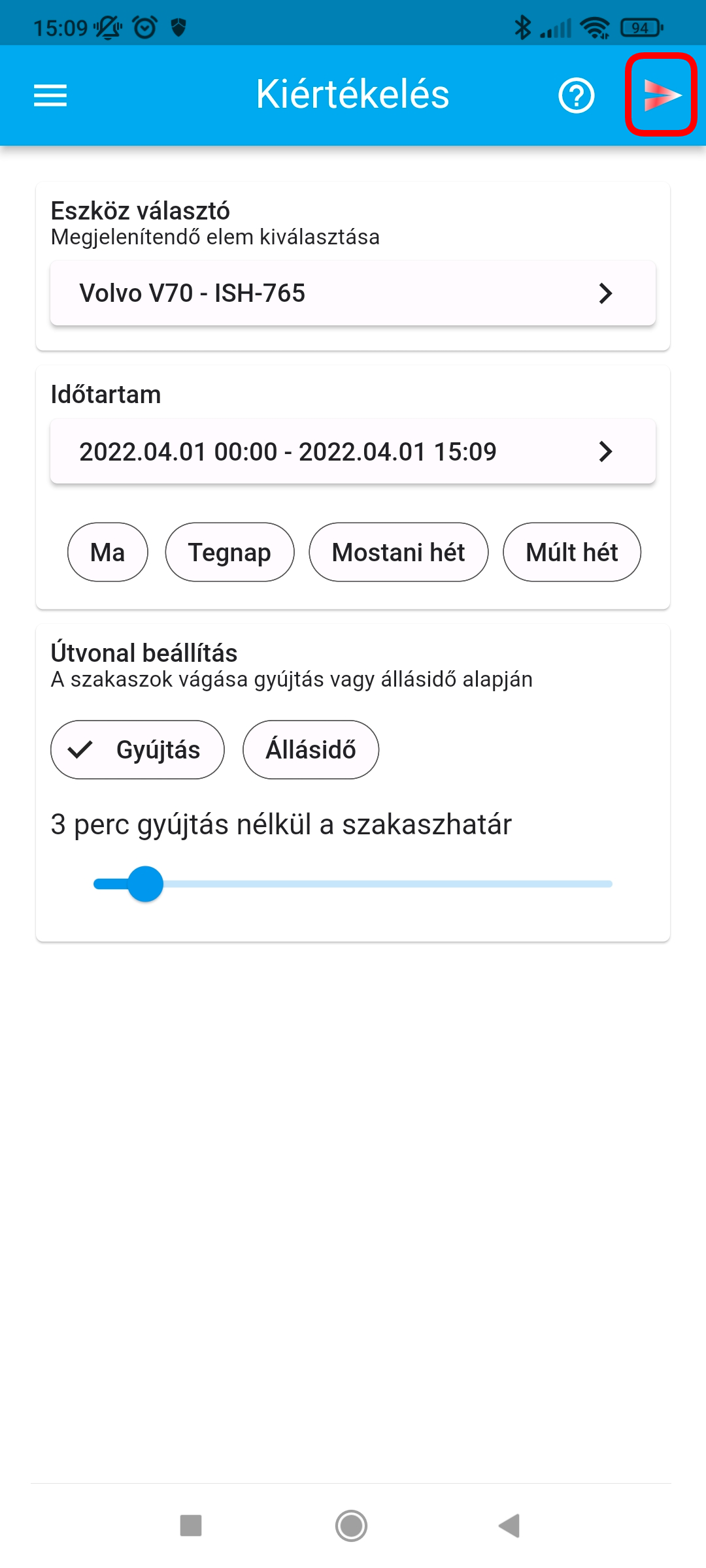Pick the Múlt hét chip
Screen dimensions: 706x1568
(571, 552)
